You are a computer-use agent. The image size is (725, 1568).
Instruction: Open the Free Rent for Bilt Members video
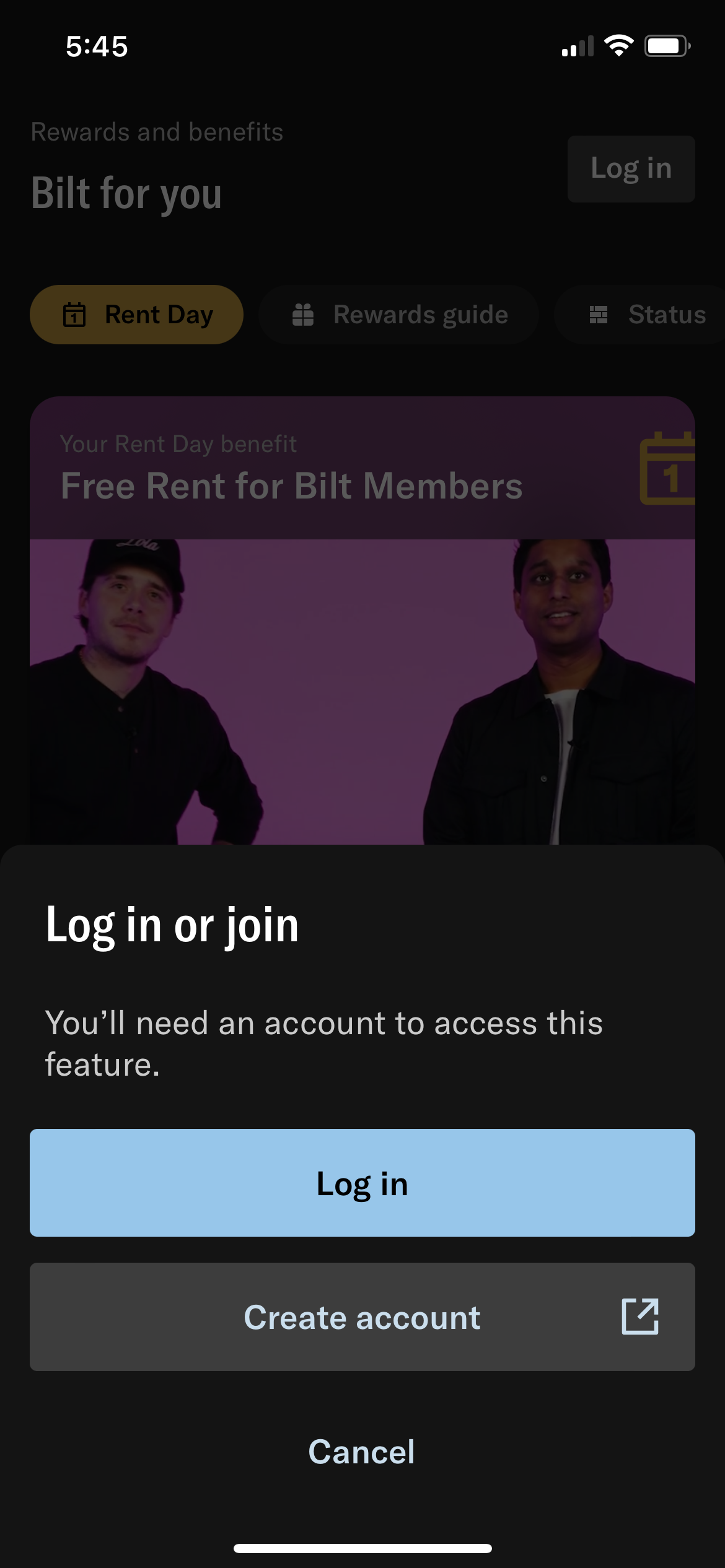[x=362, y=681]
